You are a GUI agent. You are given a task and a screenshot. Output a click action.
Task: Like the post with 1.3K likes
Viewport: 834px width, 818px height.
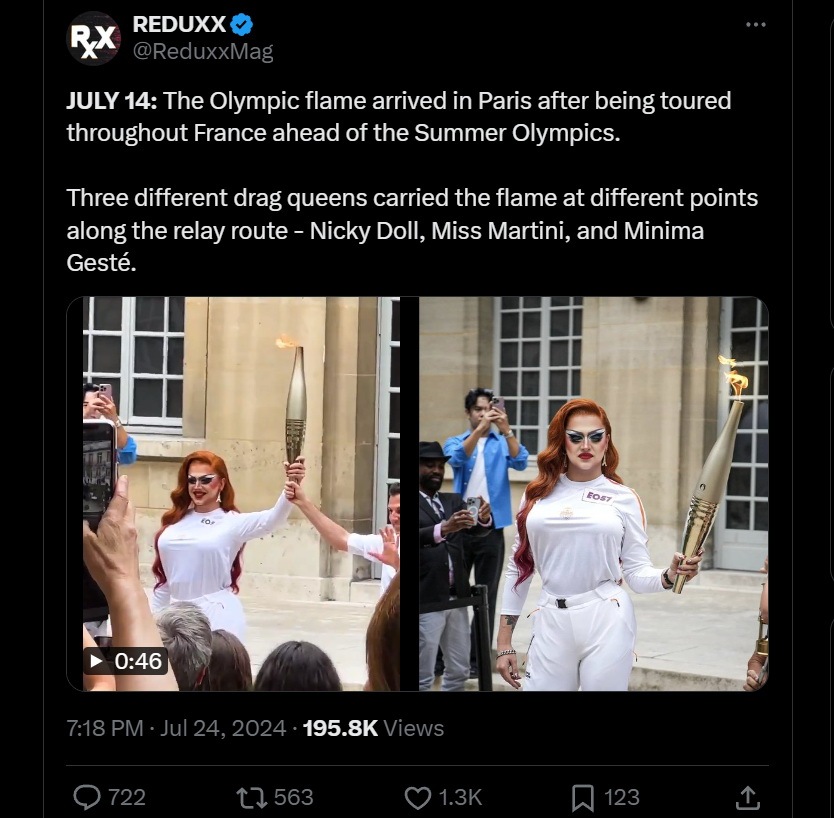[443, 797]
